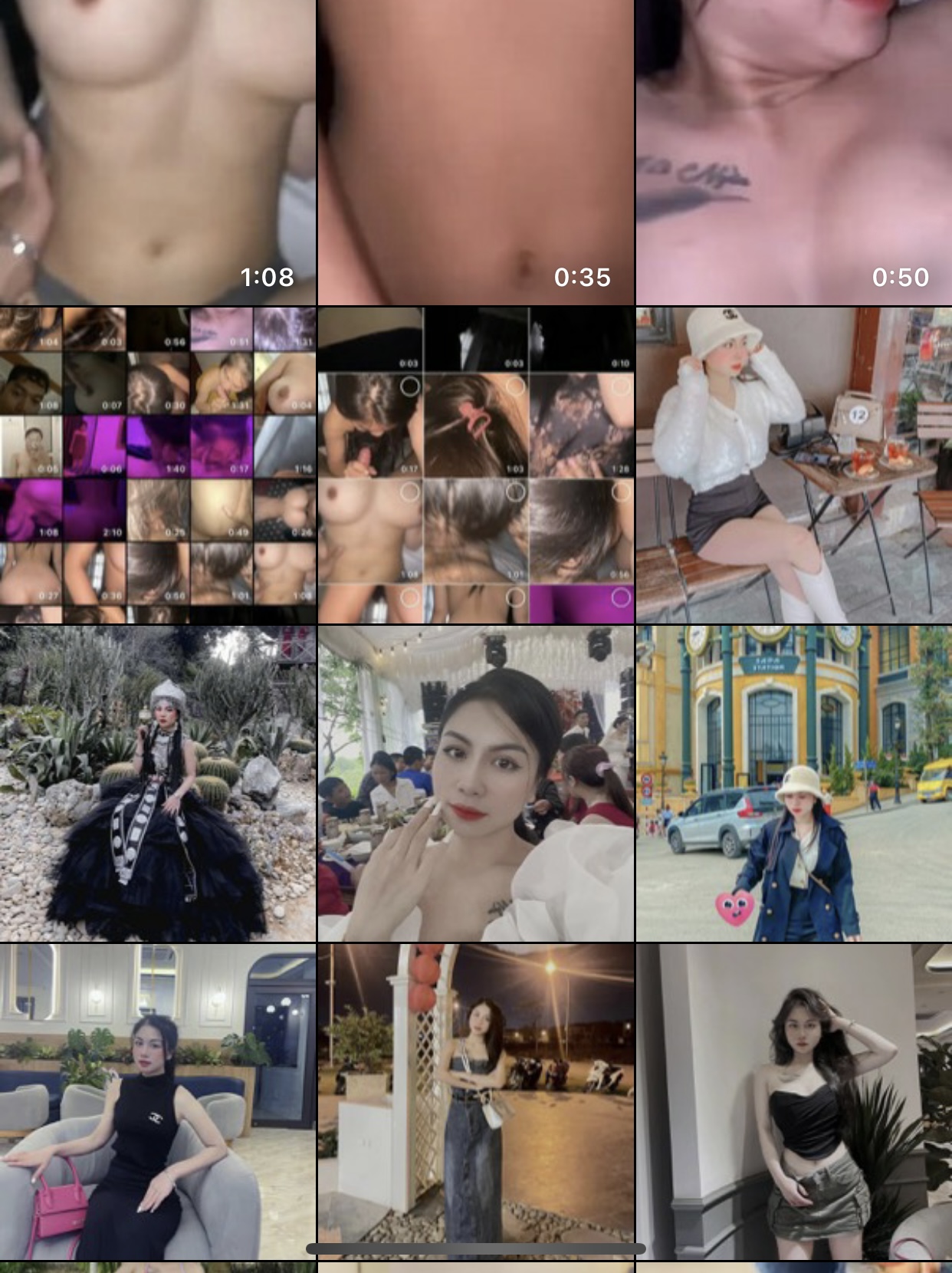View the photo at the café table
The image size is (952, 1273).
[794, 465]
